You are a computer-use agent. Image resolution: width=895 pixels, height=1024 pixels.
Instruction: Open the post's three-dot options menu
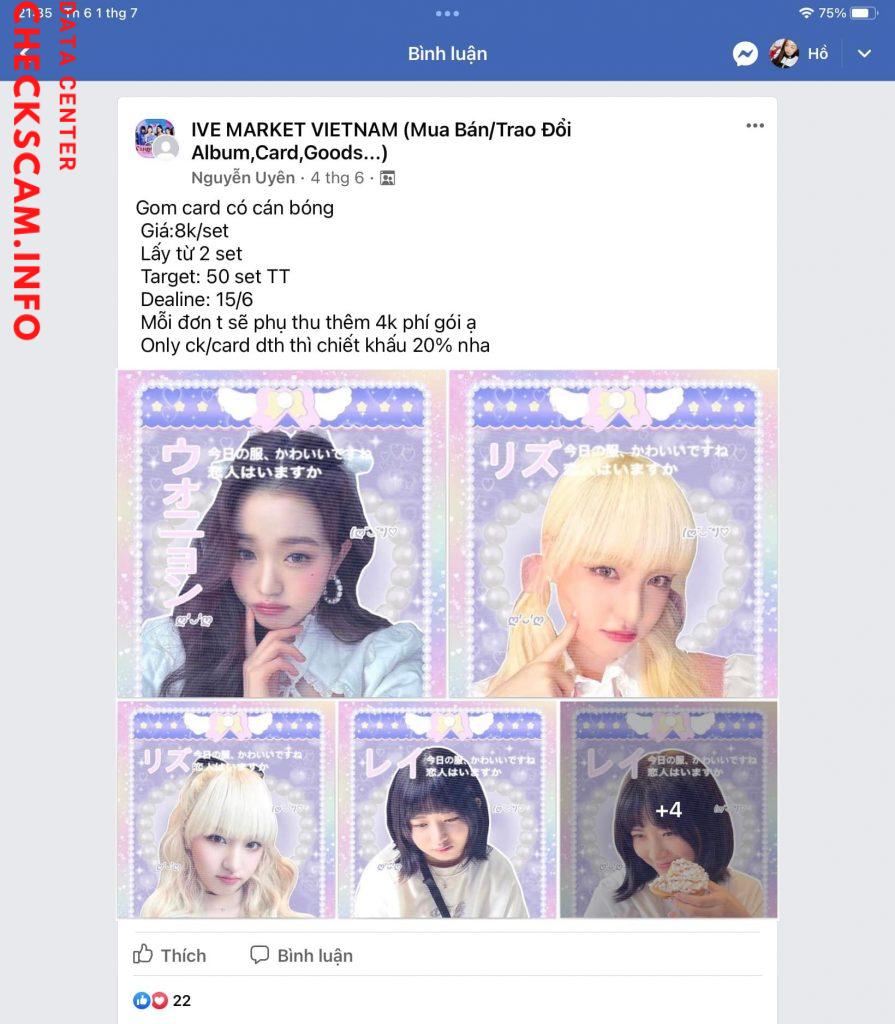point(755,126)
